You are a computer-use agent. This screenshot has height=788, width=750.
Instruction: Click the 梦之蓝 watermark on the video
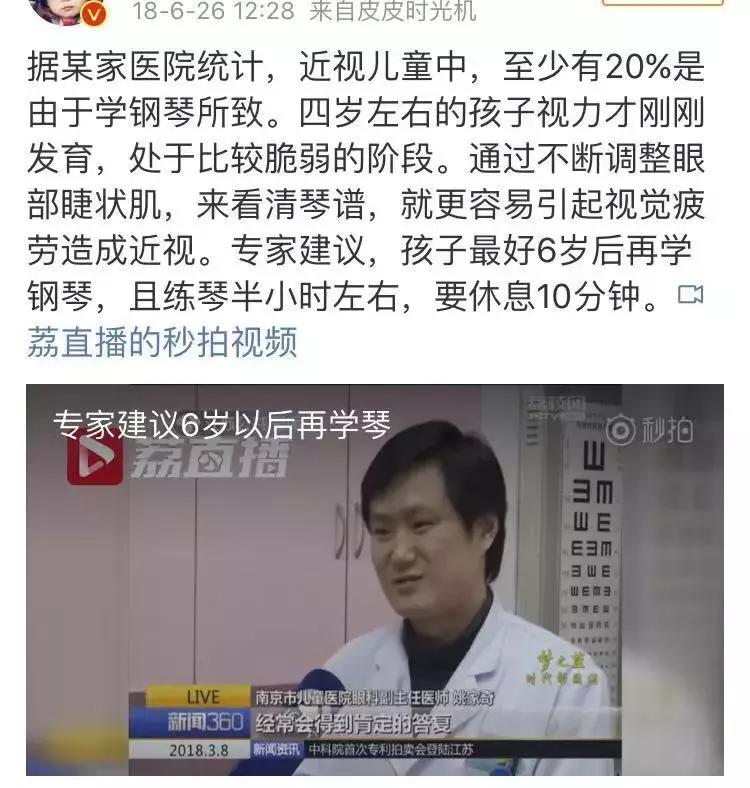(x=568, y=662)
